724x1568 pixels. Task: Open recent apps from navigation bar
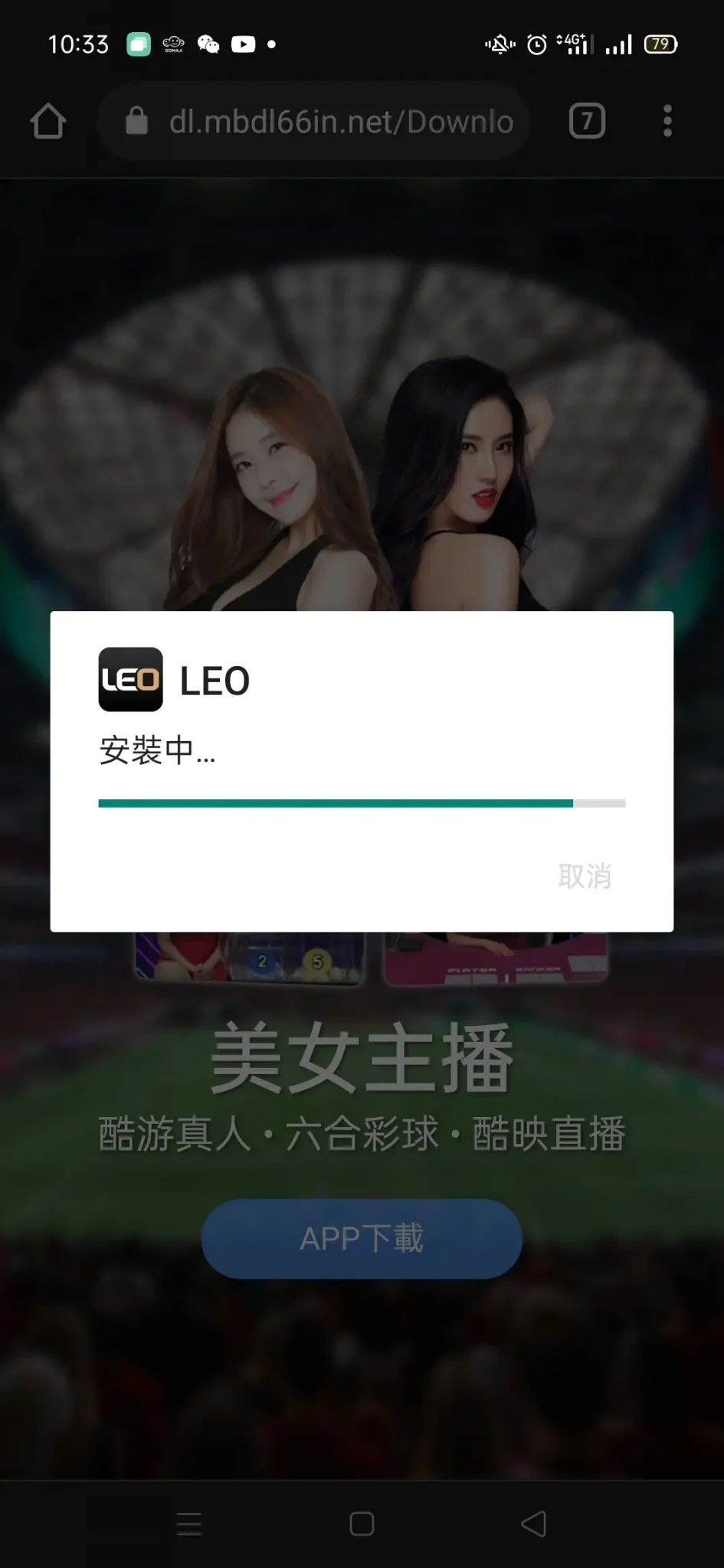click(x=189, y=1524)
